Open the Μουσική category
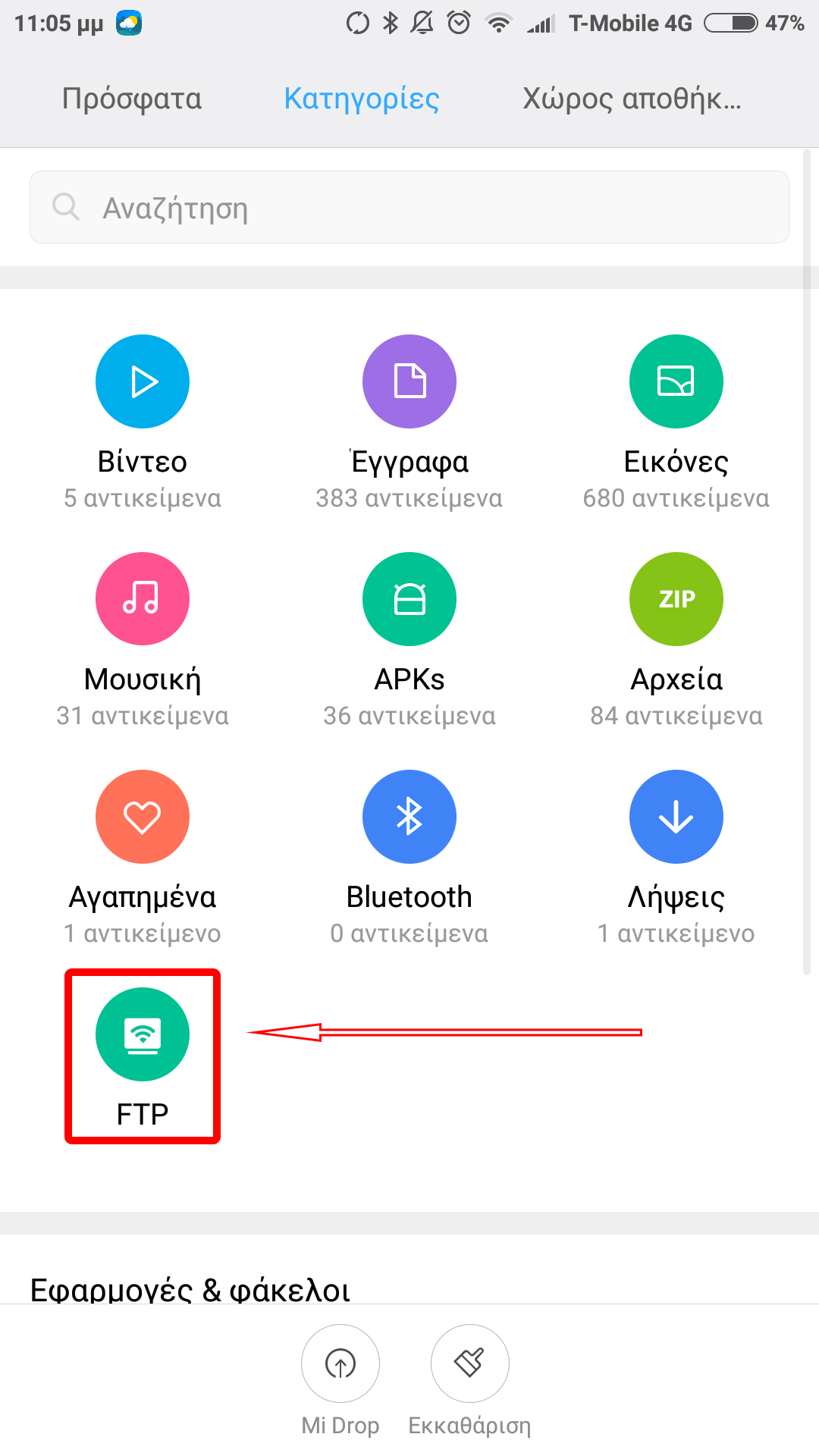The image size is (819, 1456). tap(143, 599)
